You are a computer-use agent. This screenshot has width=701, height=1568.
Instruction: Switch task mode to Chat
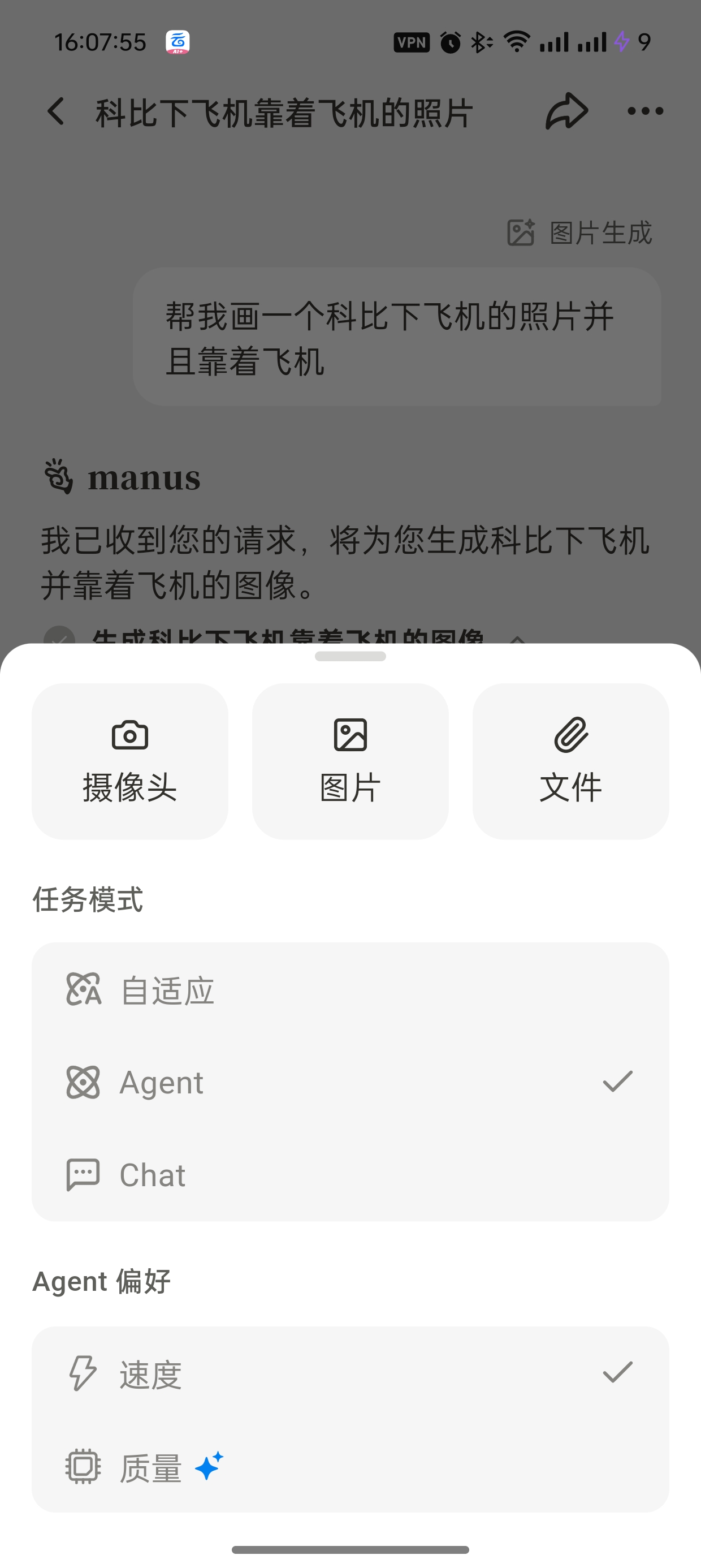tap(350, 1174)
